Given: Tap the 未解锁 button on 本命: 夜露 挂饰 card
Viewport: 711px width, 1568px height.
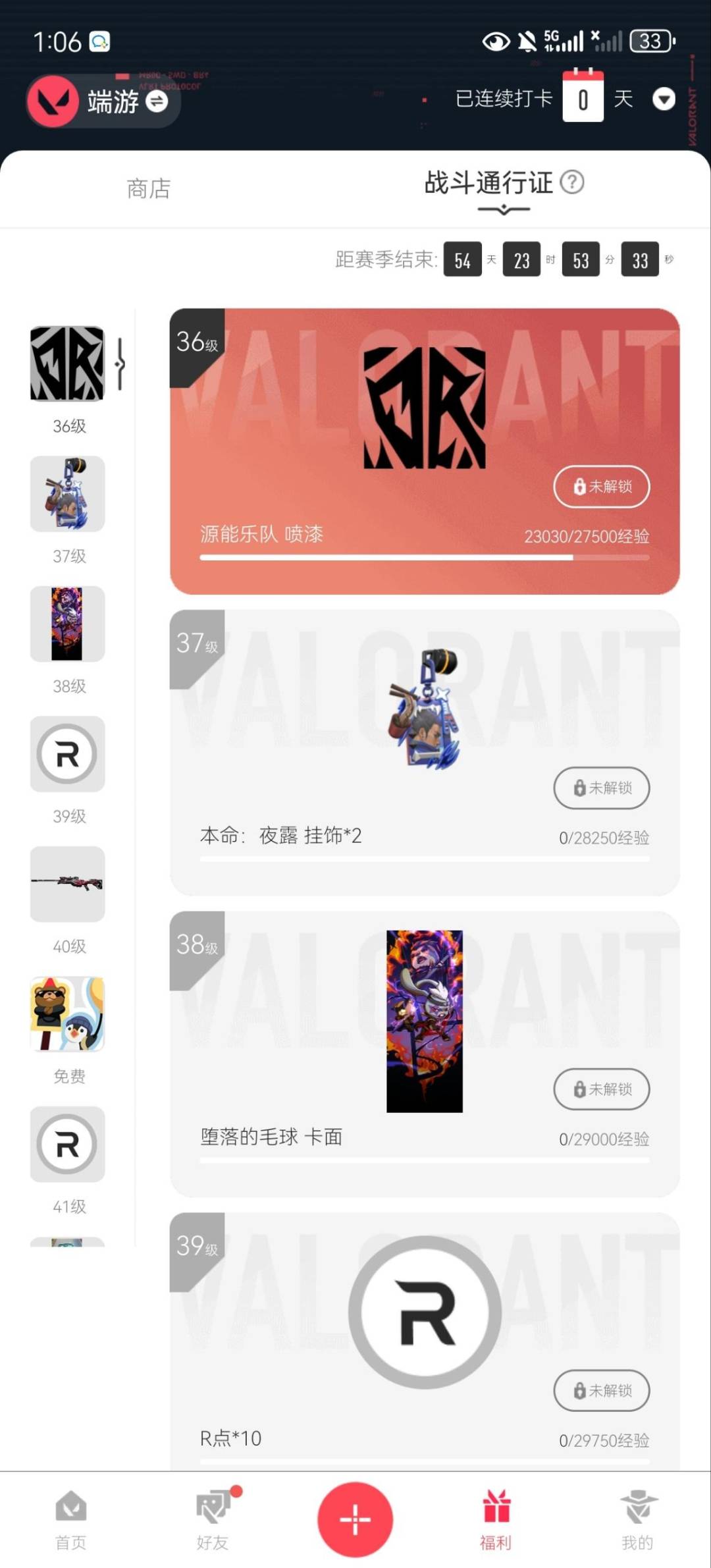Looking at the screenshot, I should pos(600,788).
